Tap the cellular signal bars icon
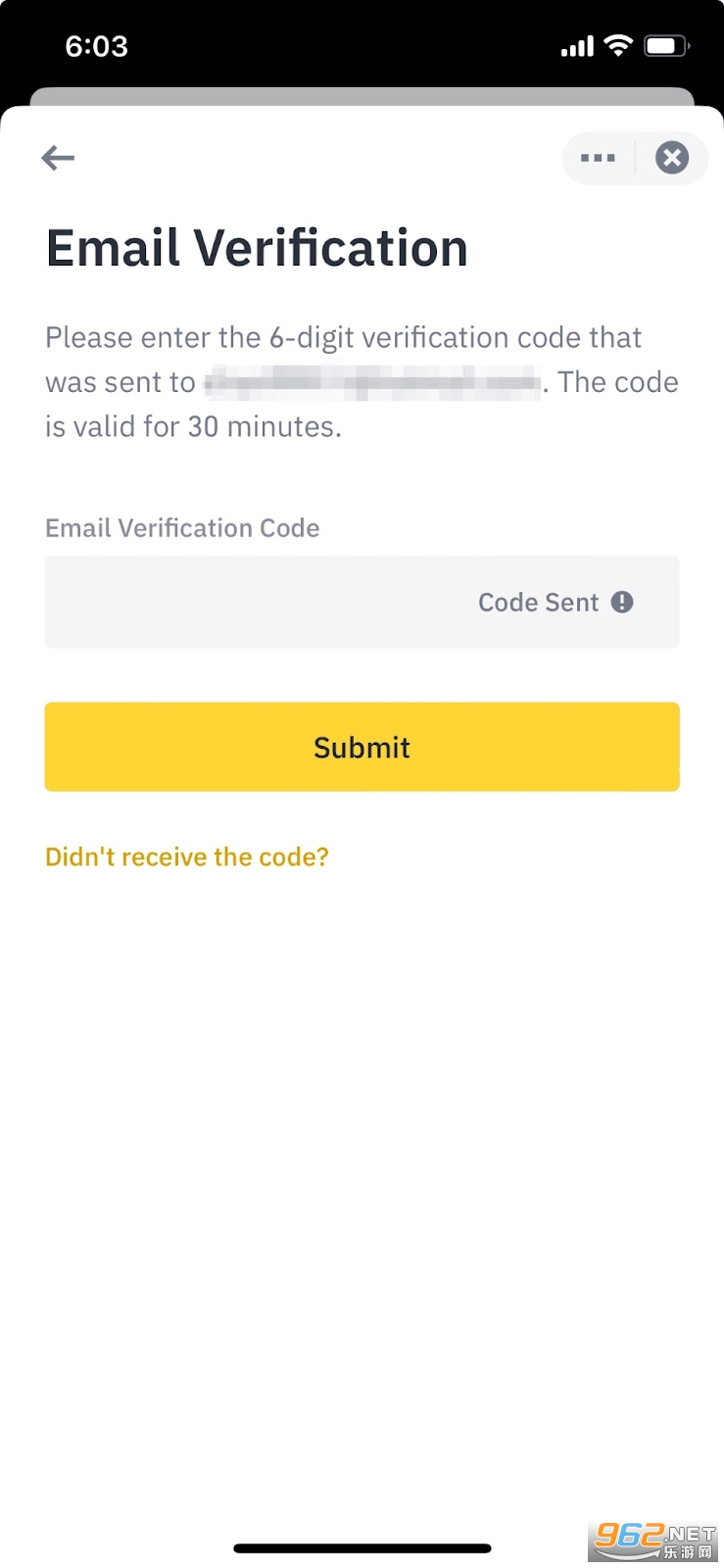Viewport: 724px width, 1568px height. coord(576,45)
